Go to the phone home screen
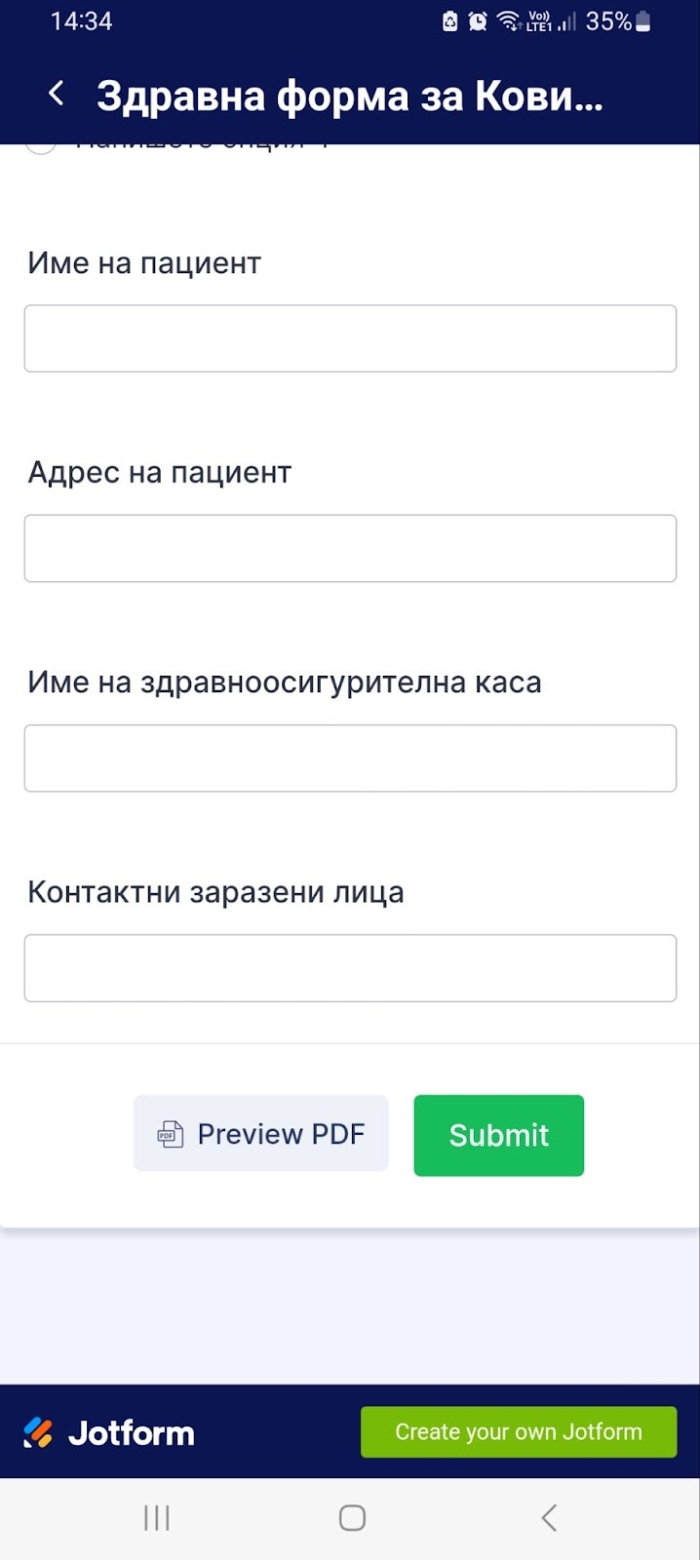The height and width of the screenshot is (1560, 700). [x=351, y=1518]
